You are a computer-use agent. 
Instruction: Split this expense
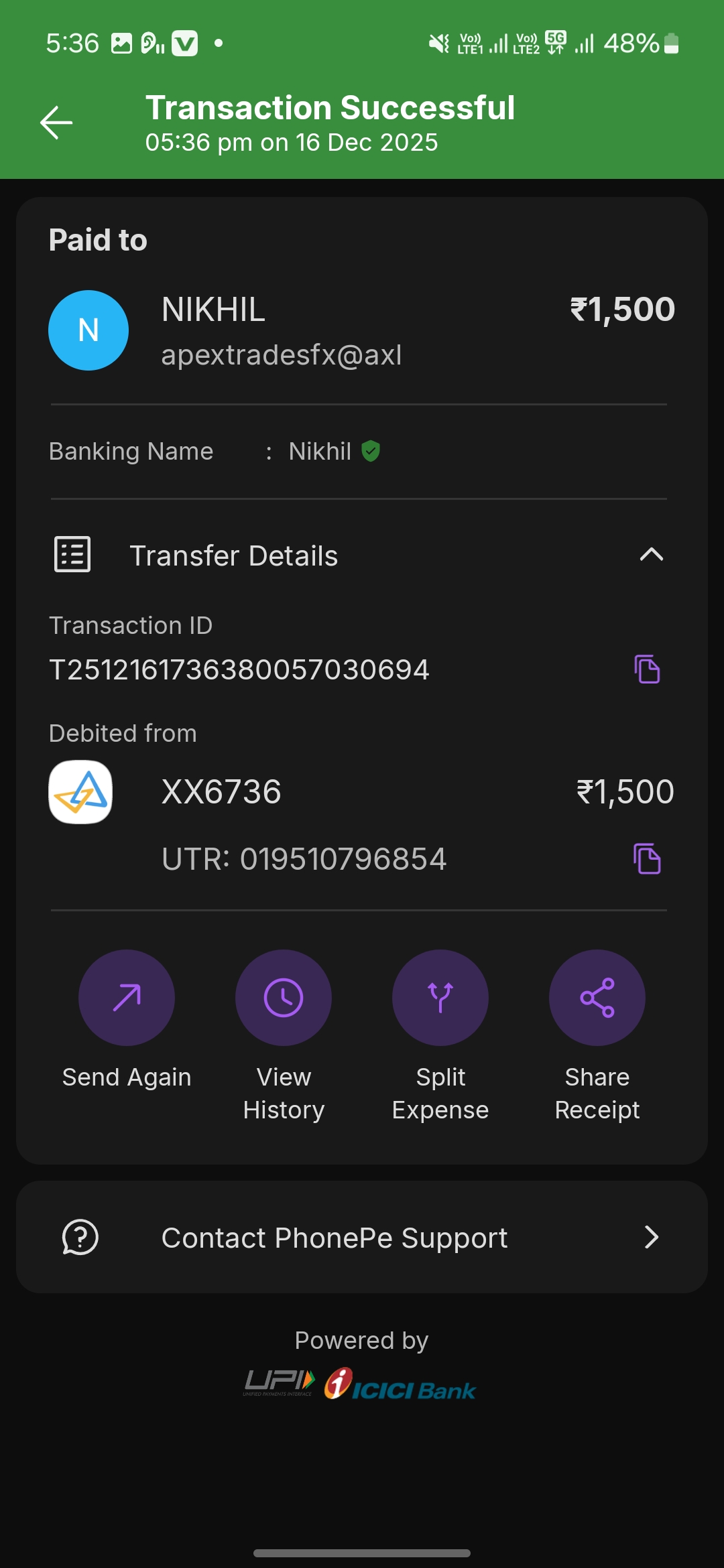(x=440, y=998)
